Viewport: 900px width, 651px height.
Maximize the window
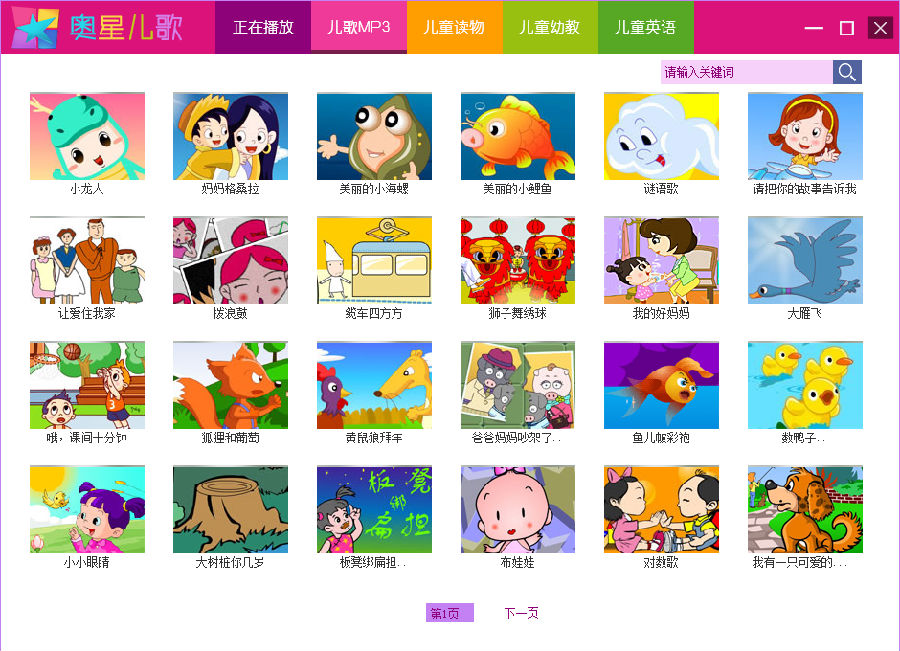tap(847, 28)
